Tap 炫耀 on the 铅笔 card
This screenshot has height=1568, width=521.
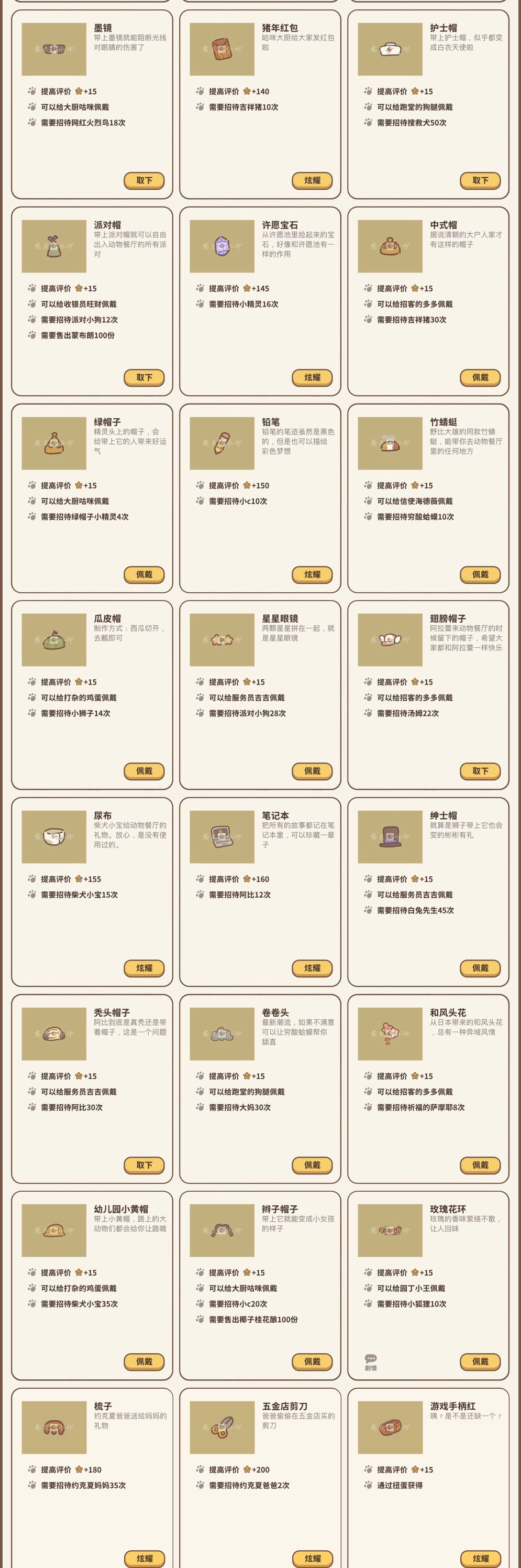click(312, 574)
